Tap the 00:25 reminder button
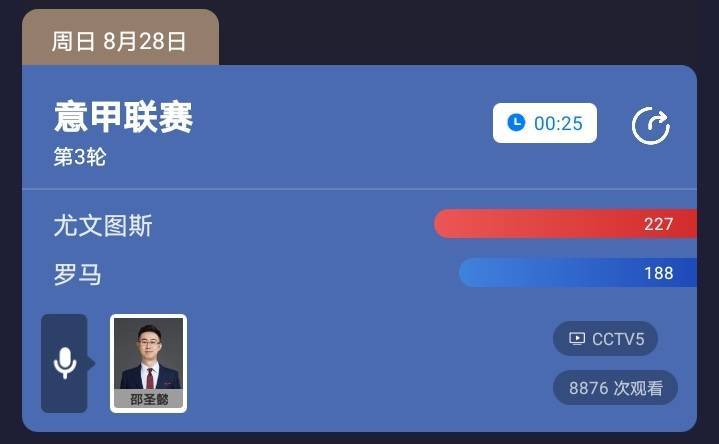Image resolution: width=719 pixels, height=444 pixels. [544, 123]
